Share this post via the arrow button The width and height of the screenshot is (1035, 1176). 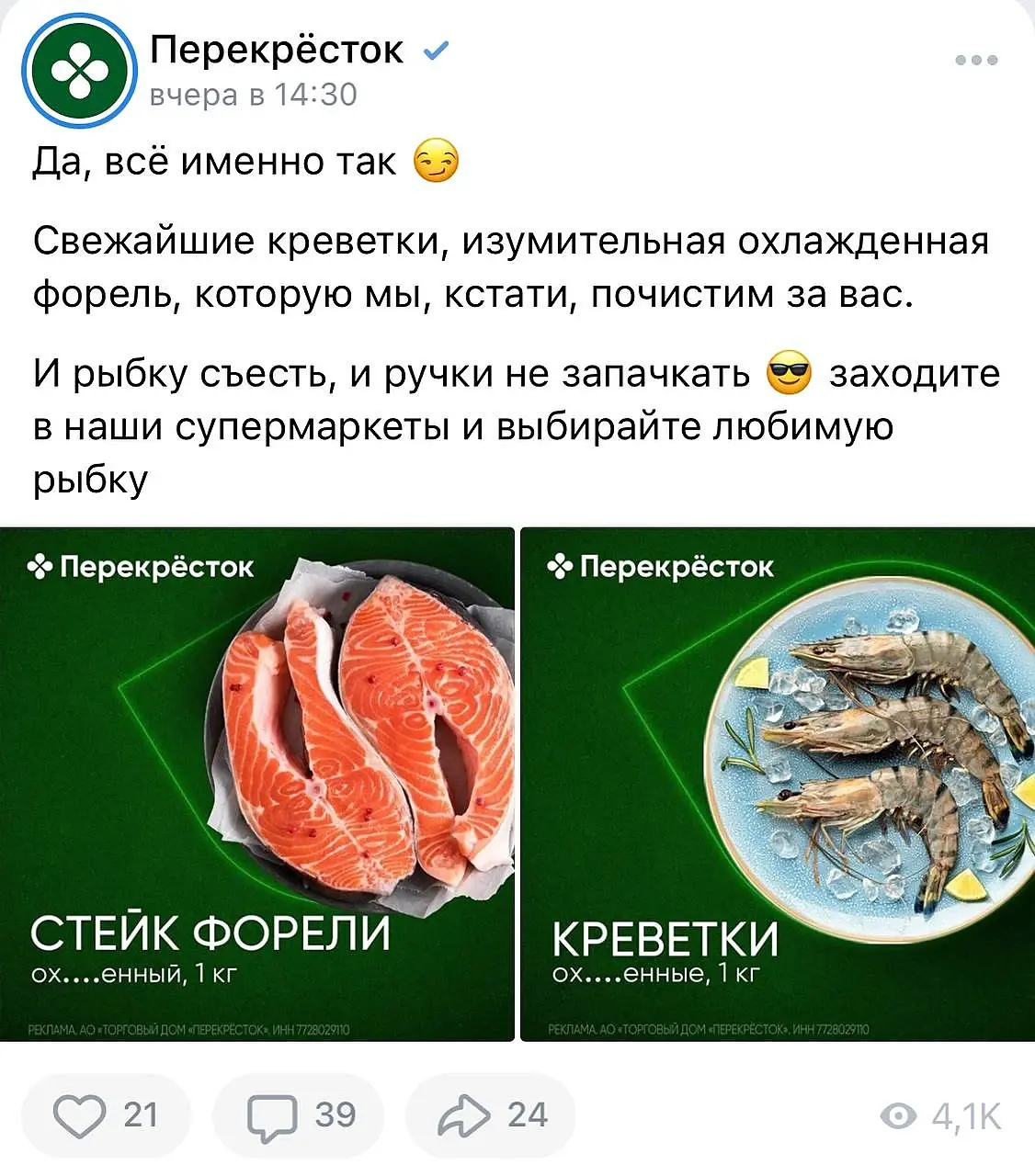pyautogui.click(x=491, y=1115)
